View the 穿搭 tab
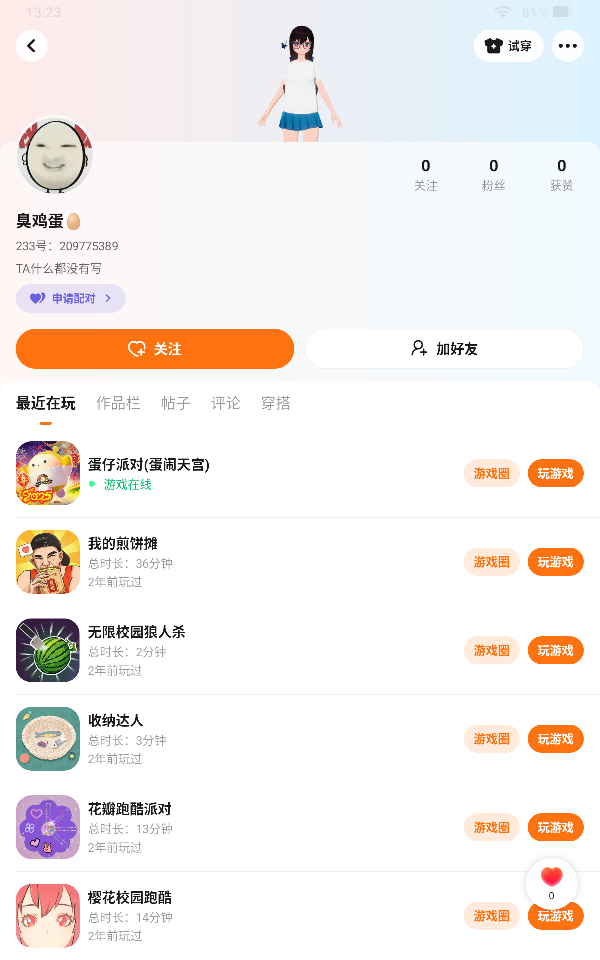Image resolution: width=600 pixels, height=960 pixels. 276,403
